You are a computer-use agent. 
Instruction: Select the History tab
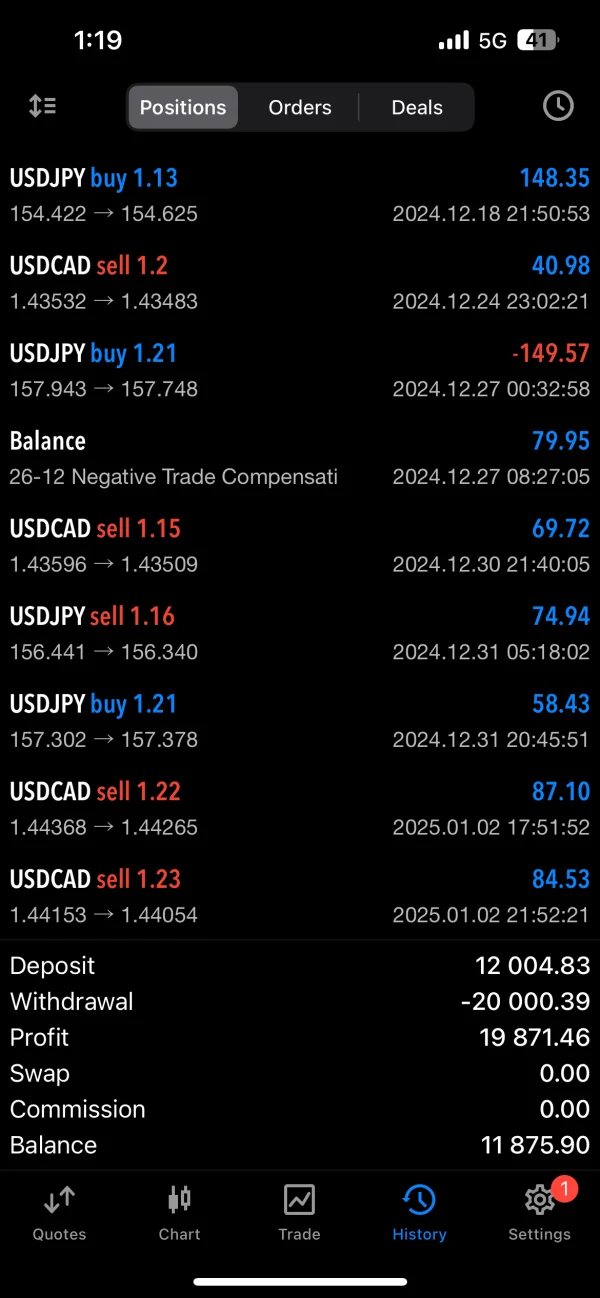(x=419, y=1212)
